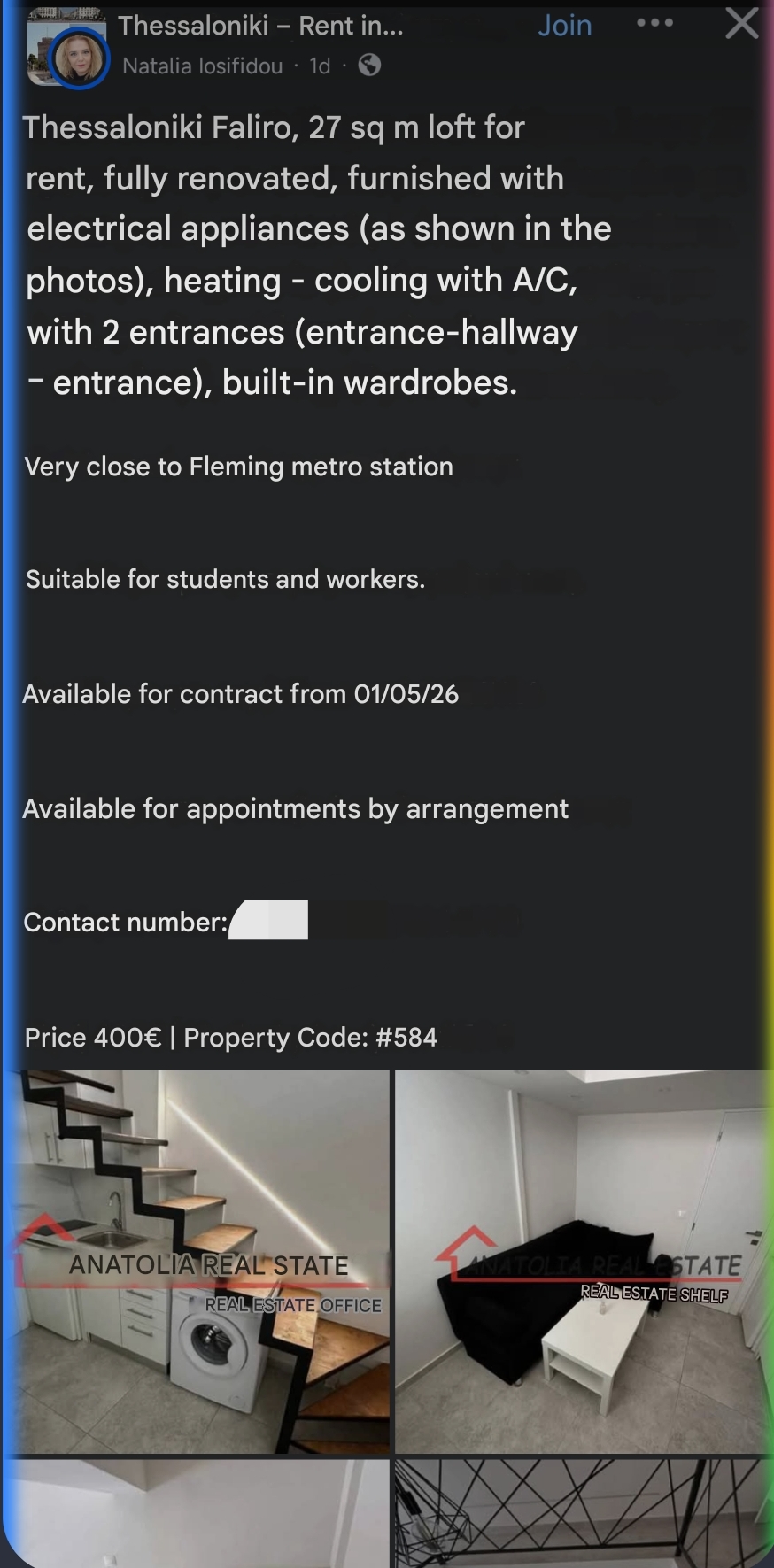This screenshot has height=1568, width=774.
Task: Join the Thessaloniki rent group
Action: 564,26
